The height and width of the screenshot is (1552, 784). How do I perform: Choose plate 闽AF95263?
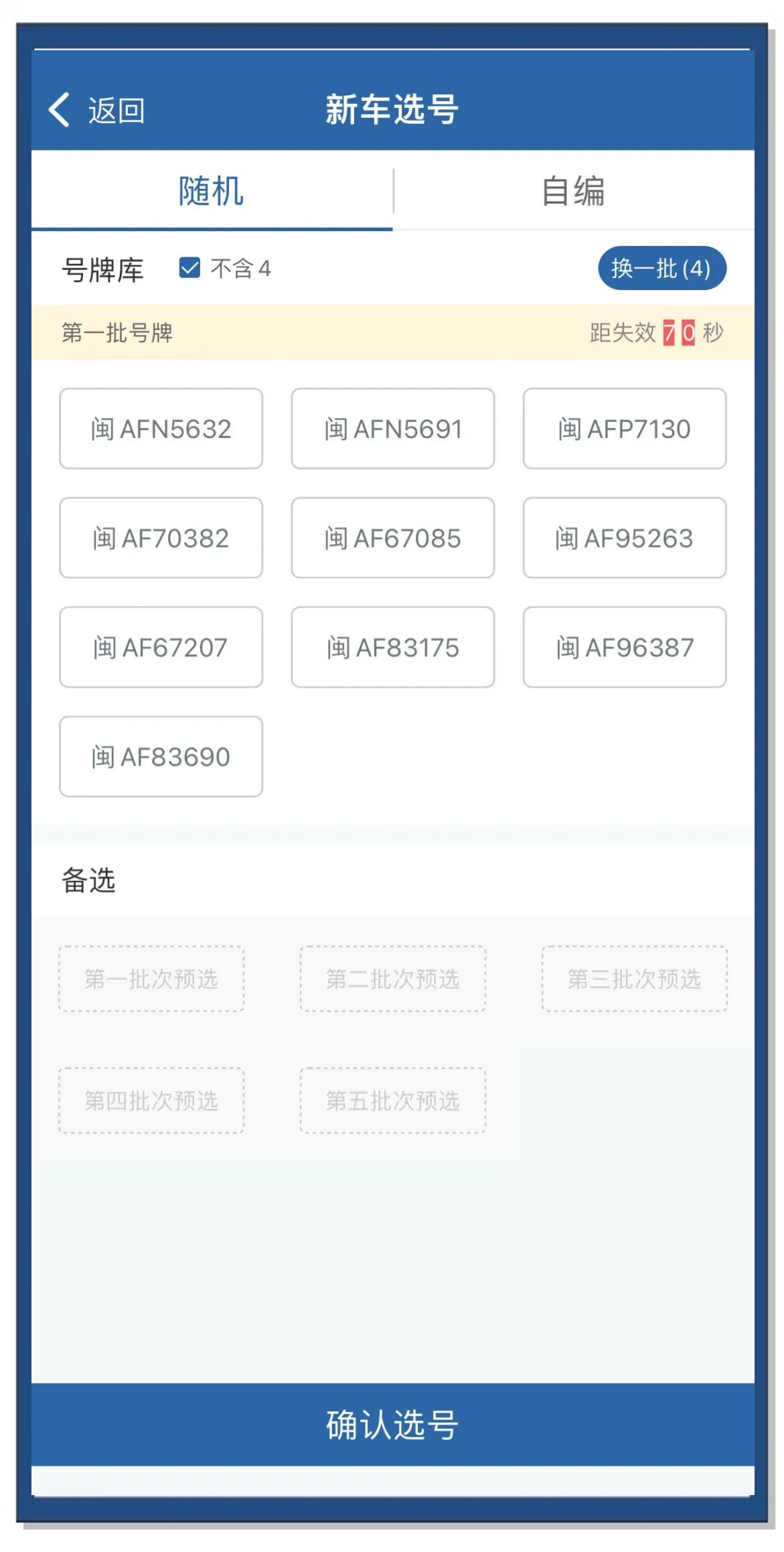coord(624,538)
